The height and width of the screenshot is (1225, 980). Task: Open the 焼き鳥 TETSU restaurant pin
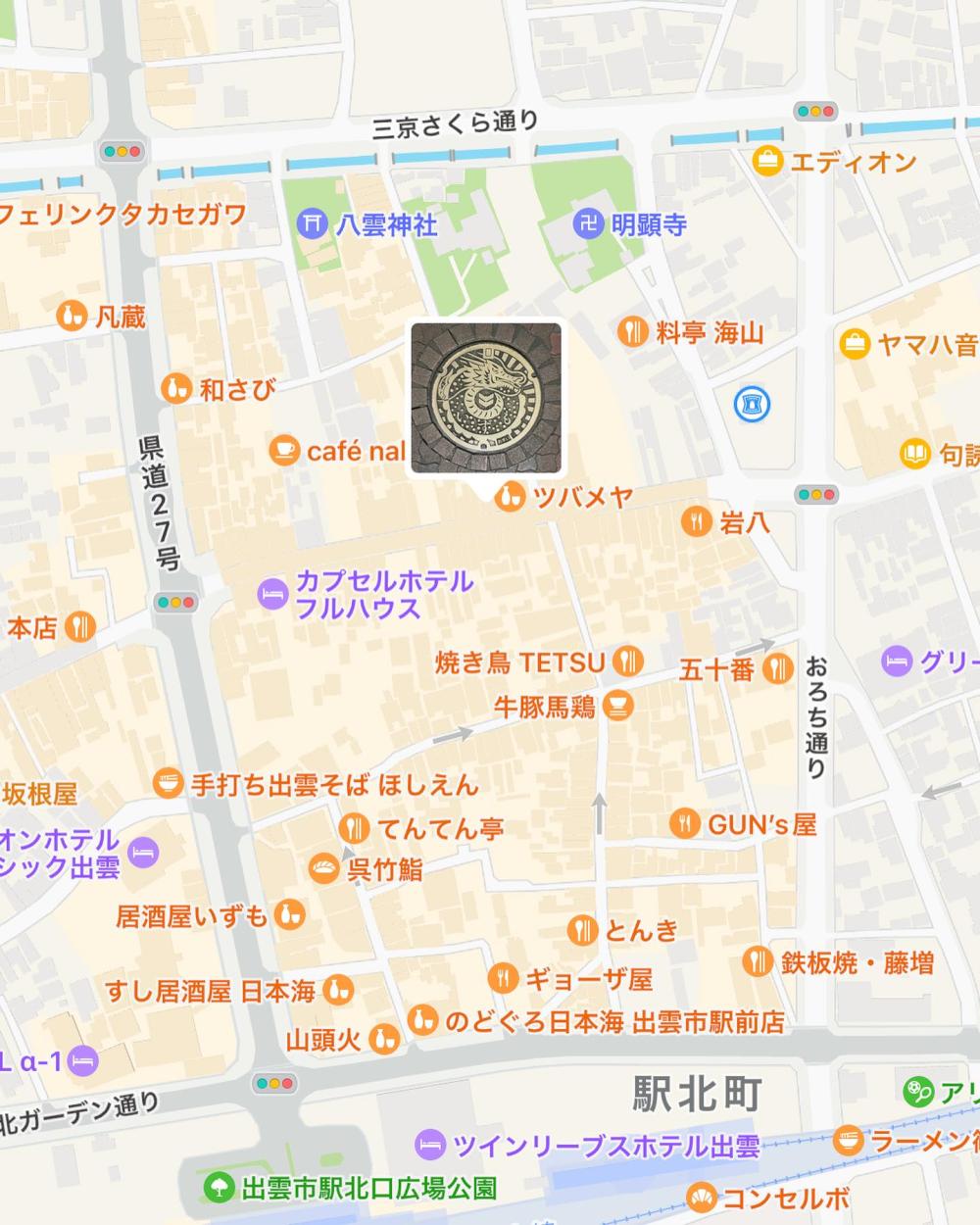click(627, 662)
